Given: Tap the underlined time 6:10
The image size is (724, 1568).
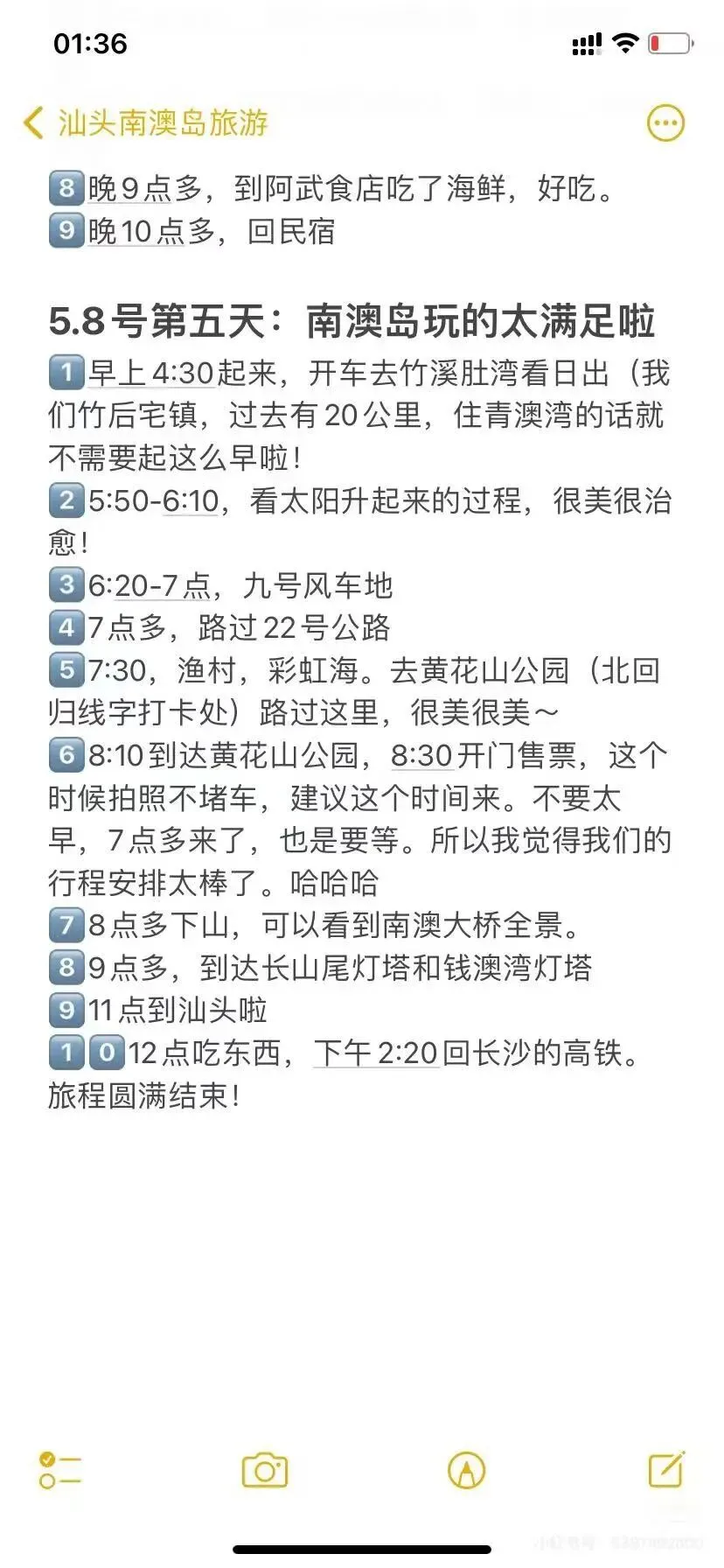Looking at the screenshot, I should (x=190, y=501).
